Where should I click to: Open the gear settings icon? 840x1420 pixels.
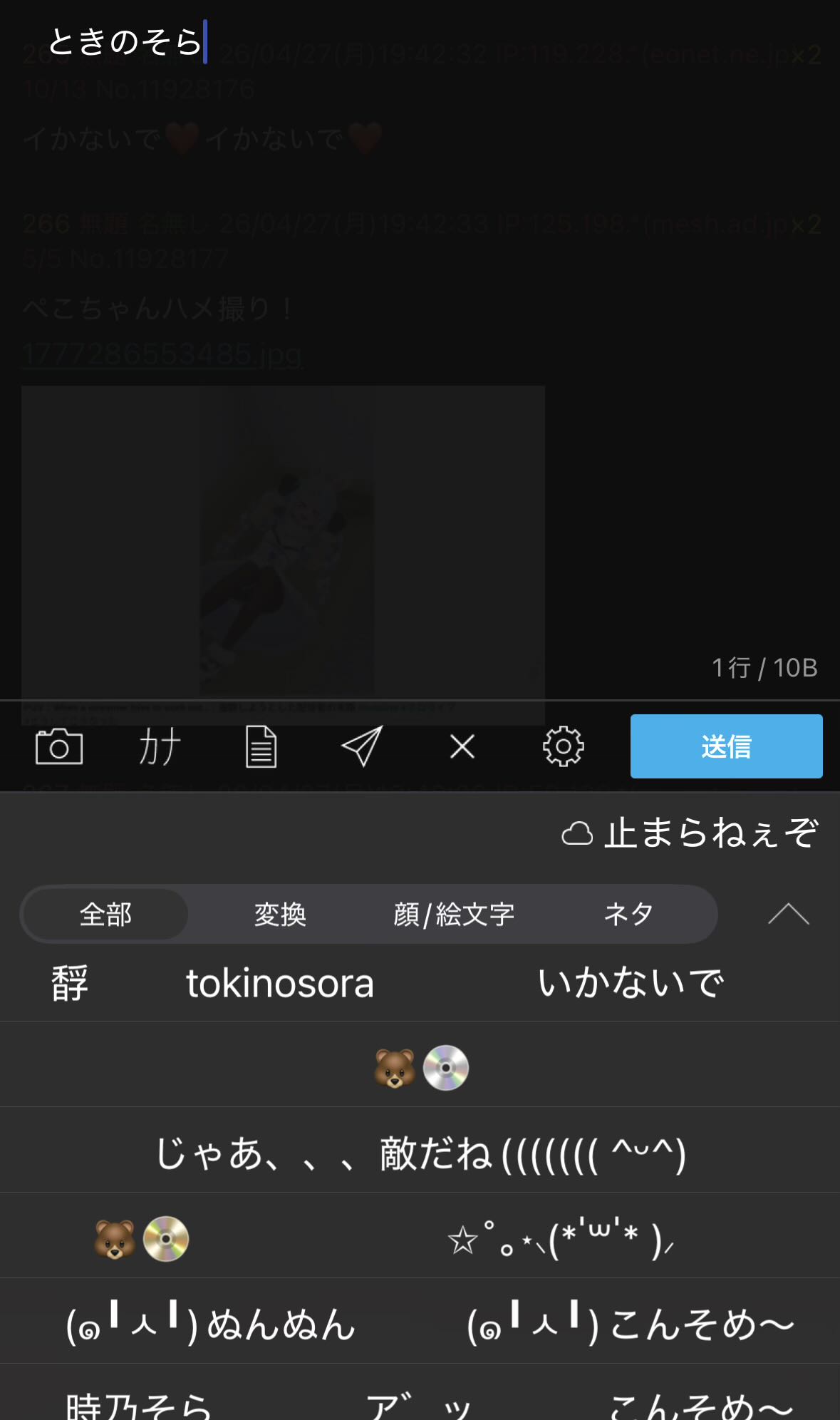click(563, 747)
